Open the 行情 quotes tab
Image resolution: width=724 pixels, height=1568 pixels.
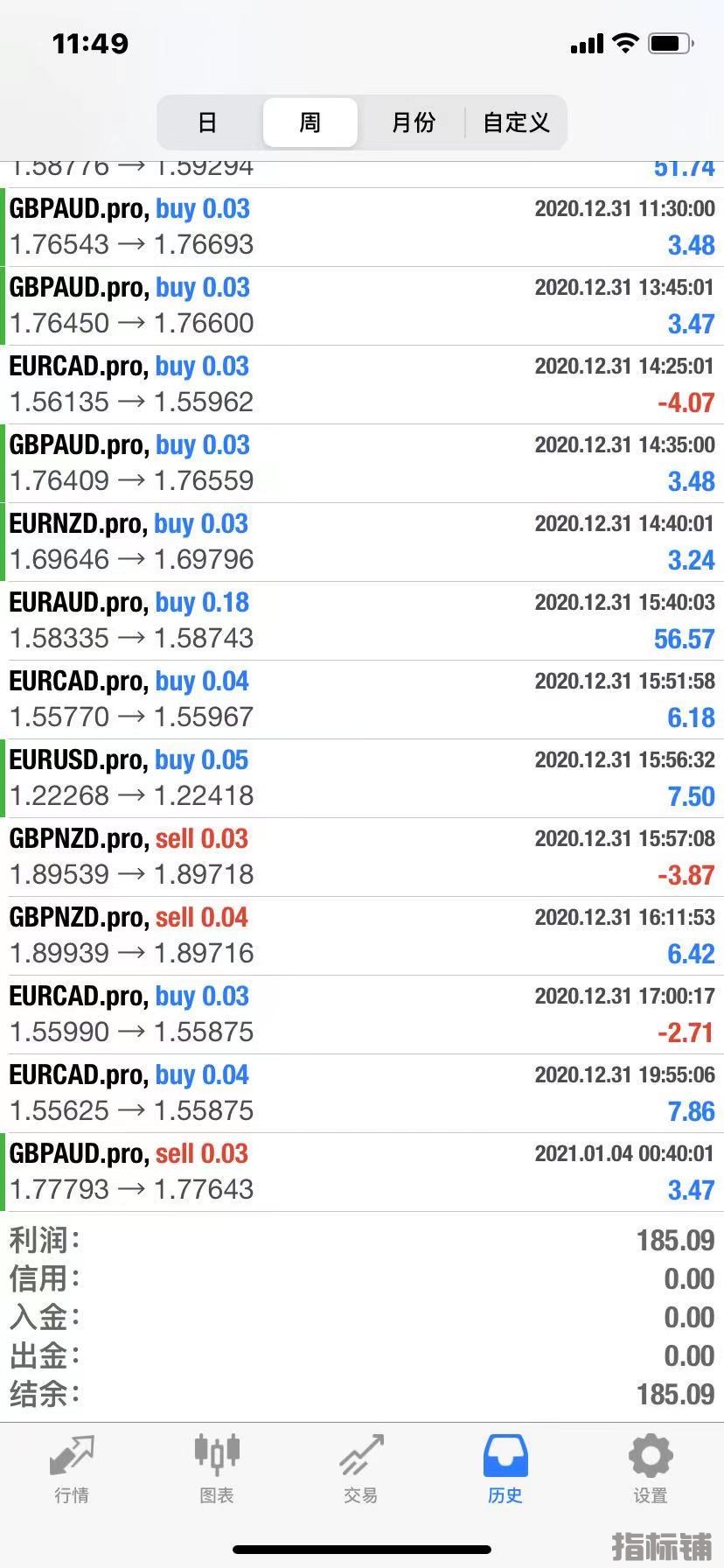[72, 1469]
